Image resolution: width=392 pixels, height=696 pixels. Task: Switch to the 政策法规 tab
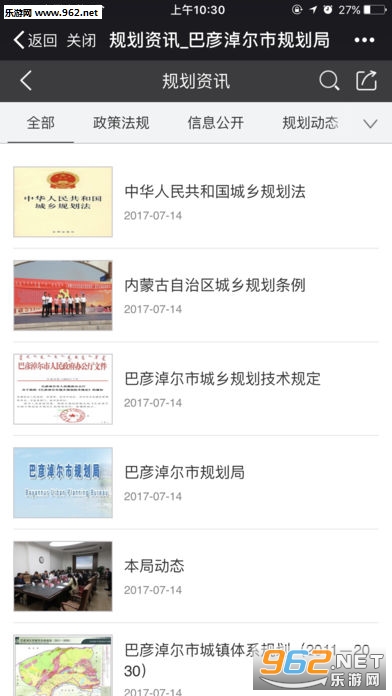pos(121,123)
